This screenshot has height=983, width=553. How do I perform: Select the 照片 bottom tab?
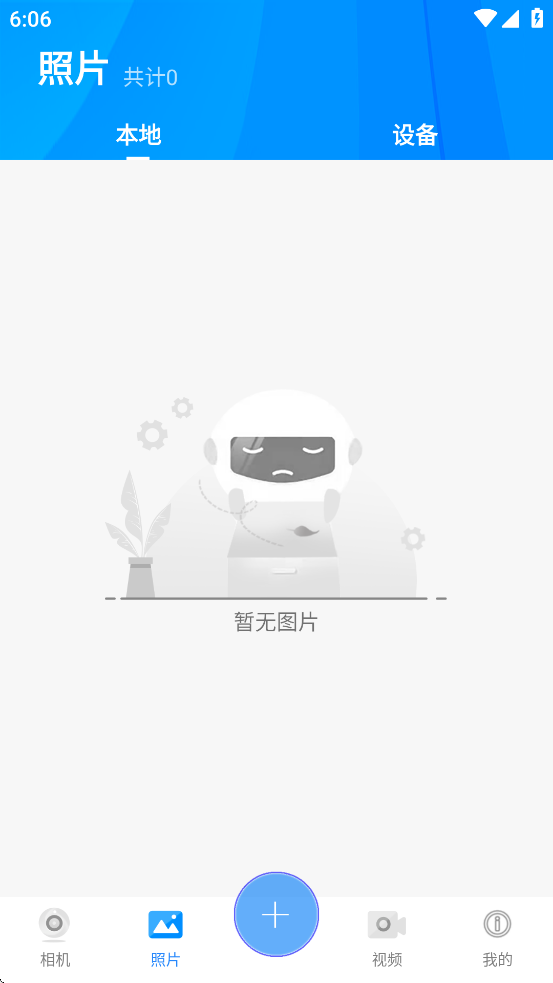[166, 937]
